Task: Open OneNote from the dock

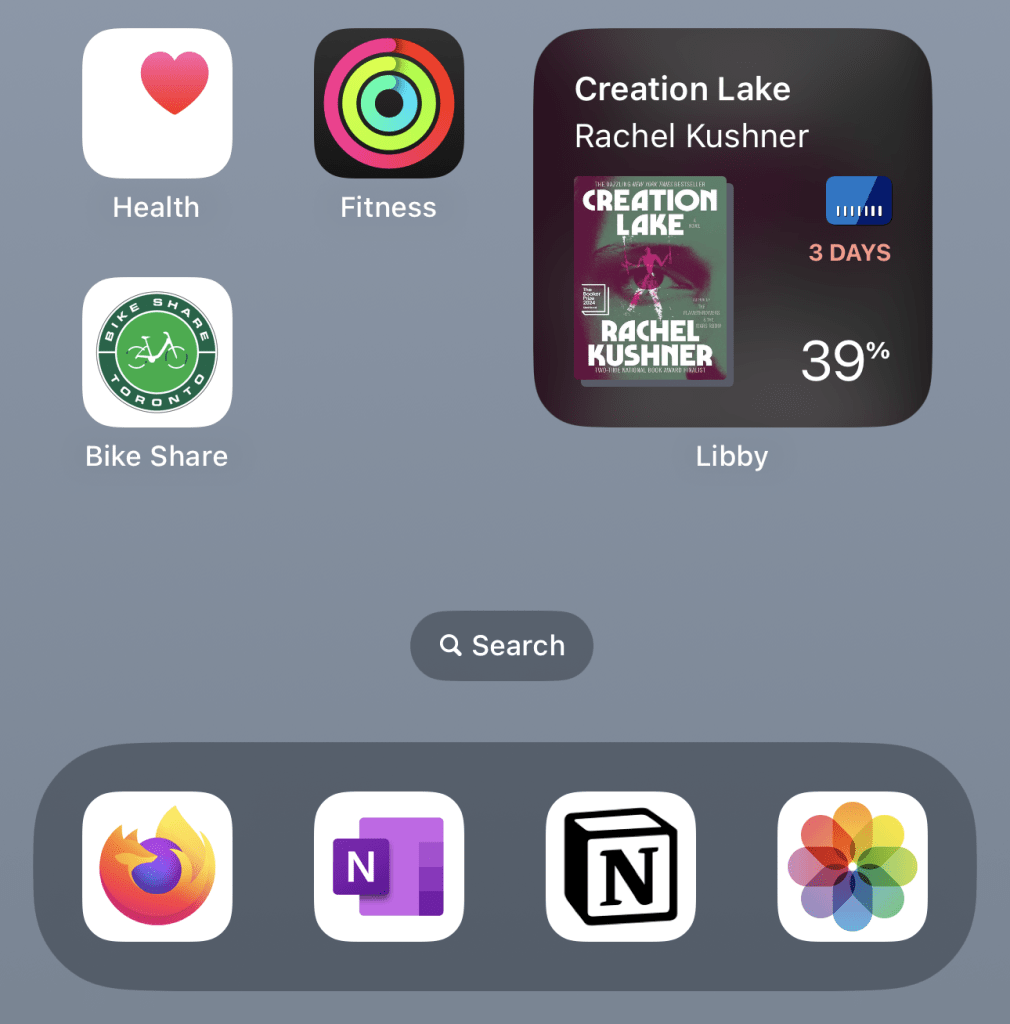Action: [x=389, y=866]
